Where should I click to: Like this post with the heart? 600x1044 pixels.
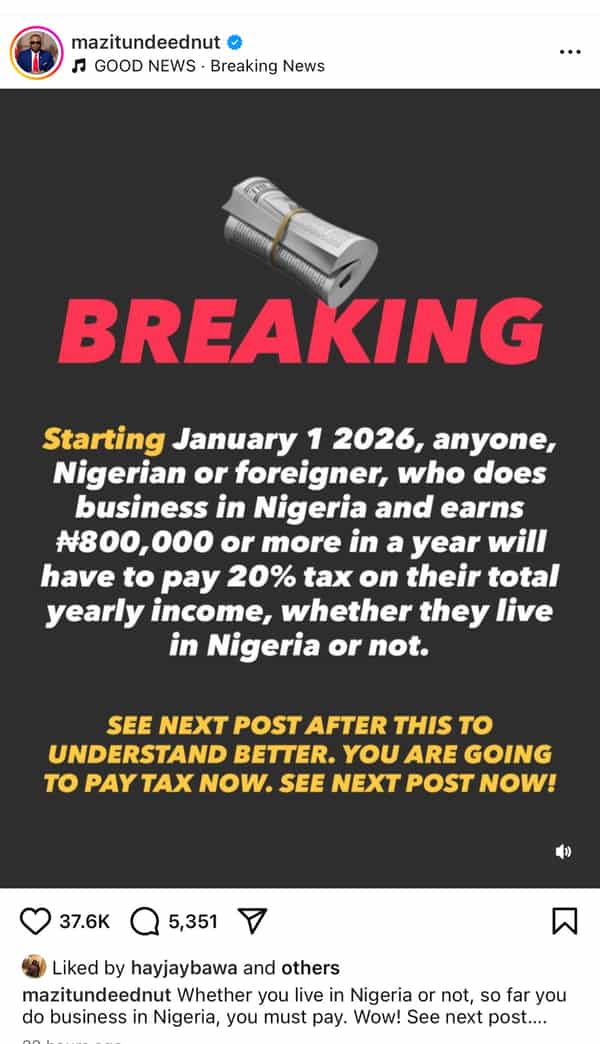click(35, 921)
